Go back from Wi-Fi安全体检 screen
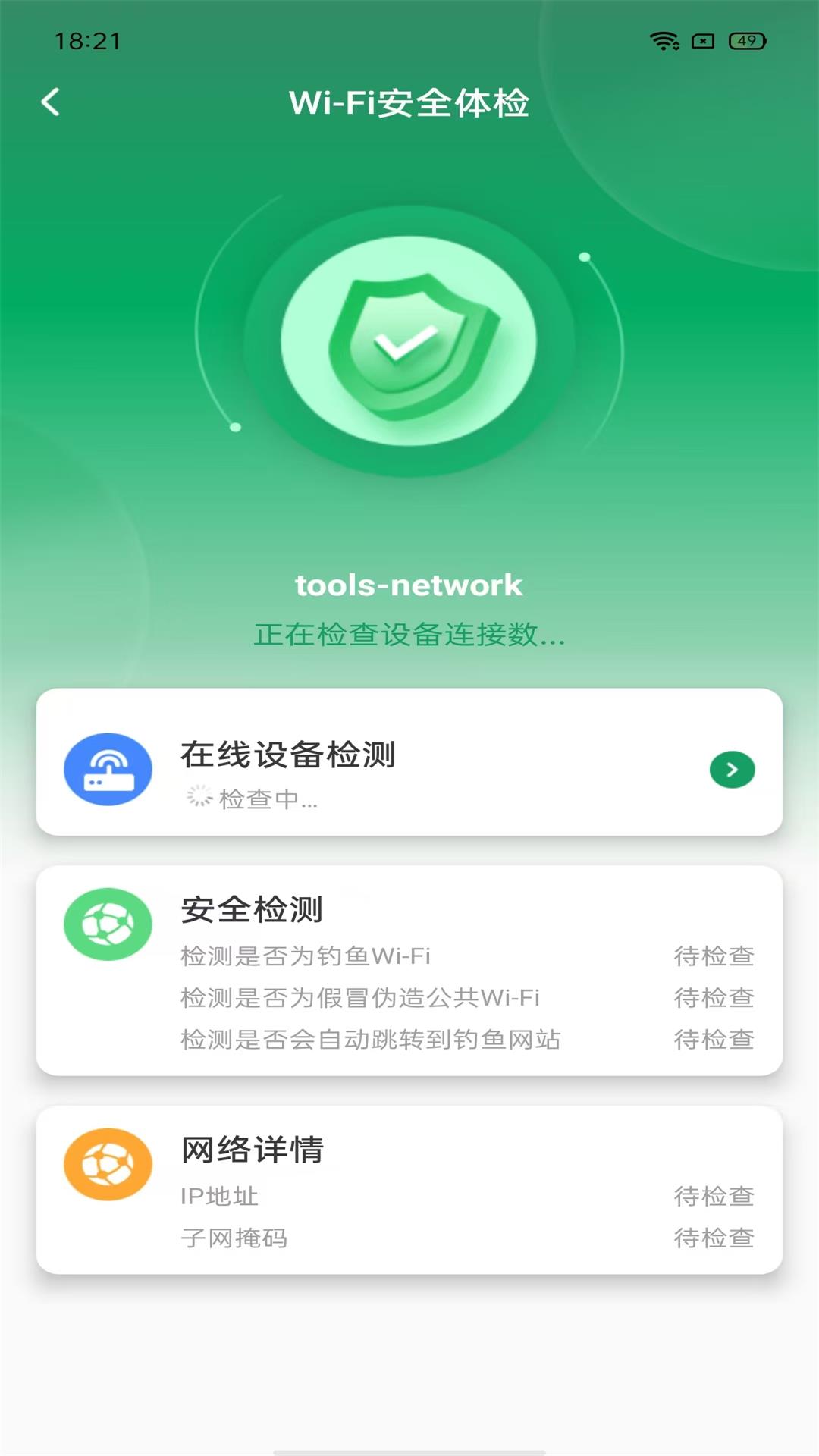 click(x=50, y=102)
